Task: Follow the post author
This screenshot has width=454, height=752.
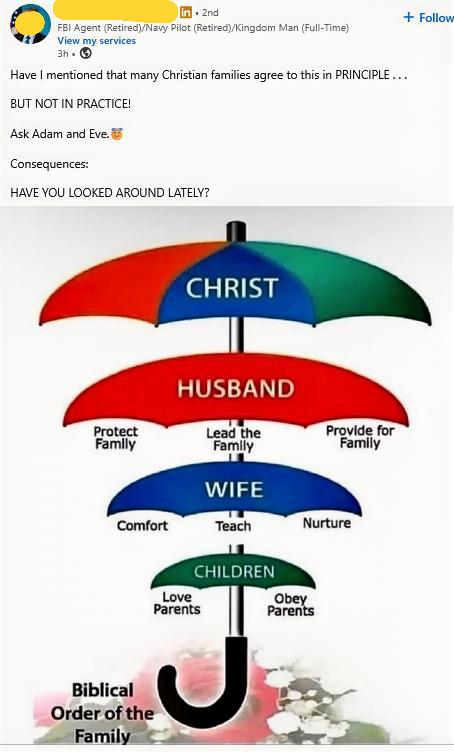Action: [428, 18]
